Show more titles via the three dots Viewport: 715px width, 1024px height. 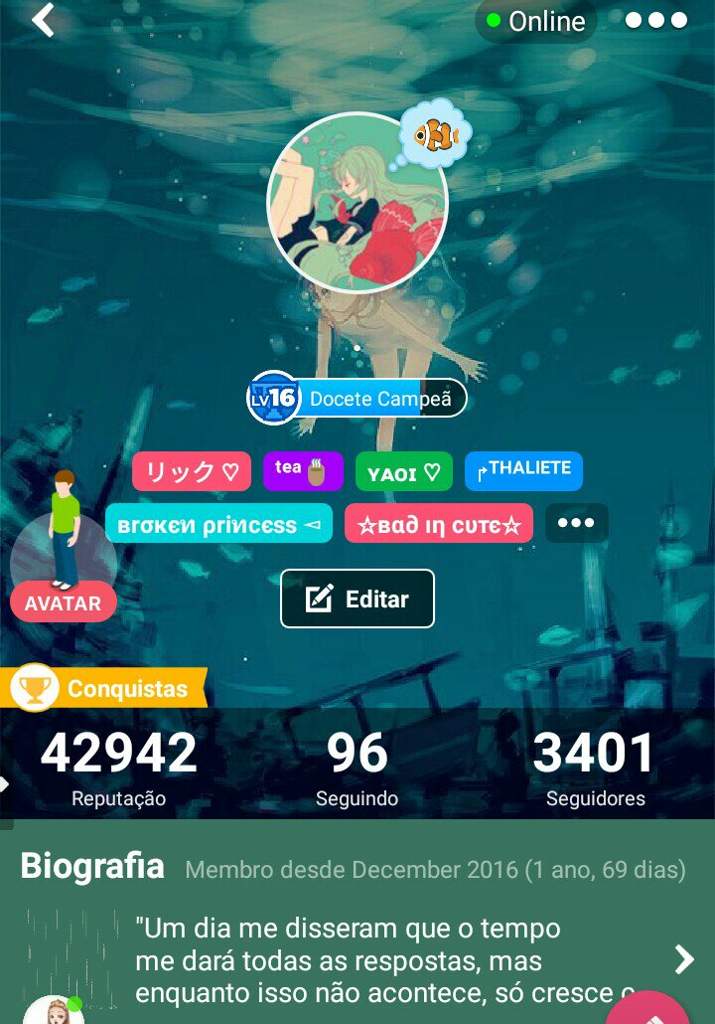(x=576, y=523)
